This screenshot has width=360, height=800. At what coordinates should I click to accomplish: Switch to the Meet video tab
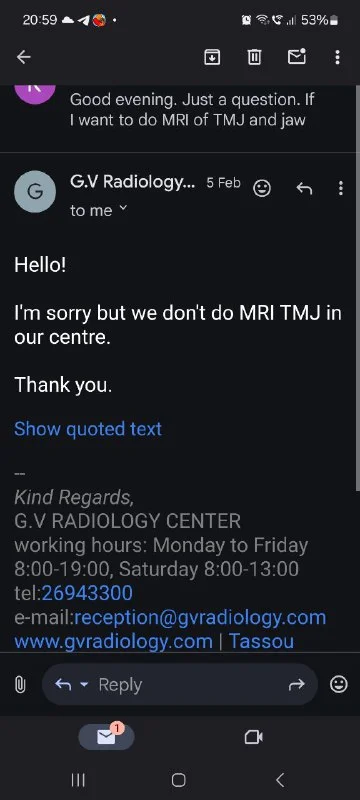tap(253, 737)
